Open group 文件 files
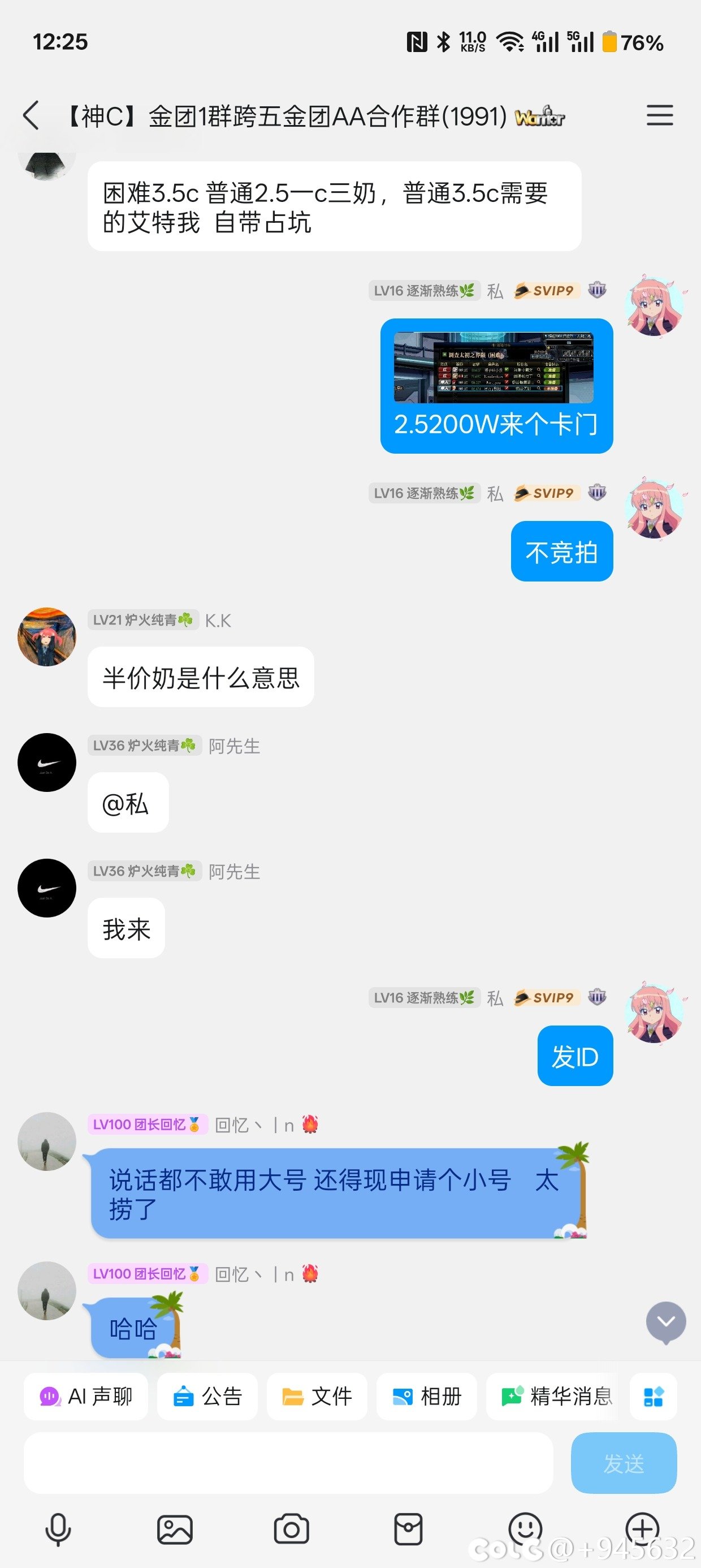This screenshot has height=1568, width=701. pyautogui.click(x=317, y=1395)
